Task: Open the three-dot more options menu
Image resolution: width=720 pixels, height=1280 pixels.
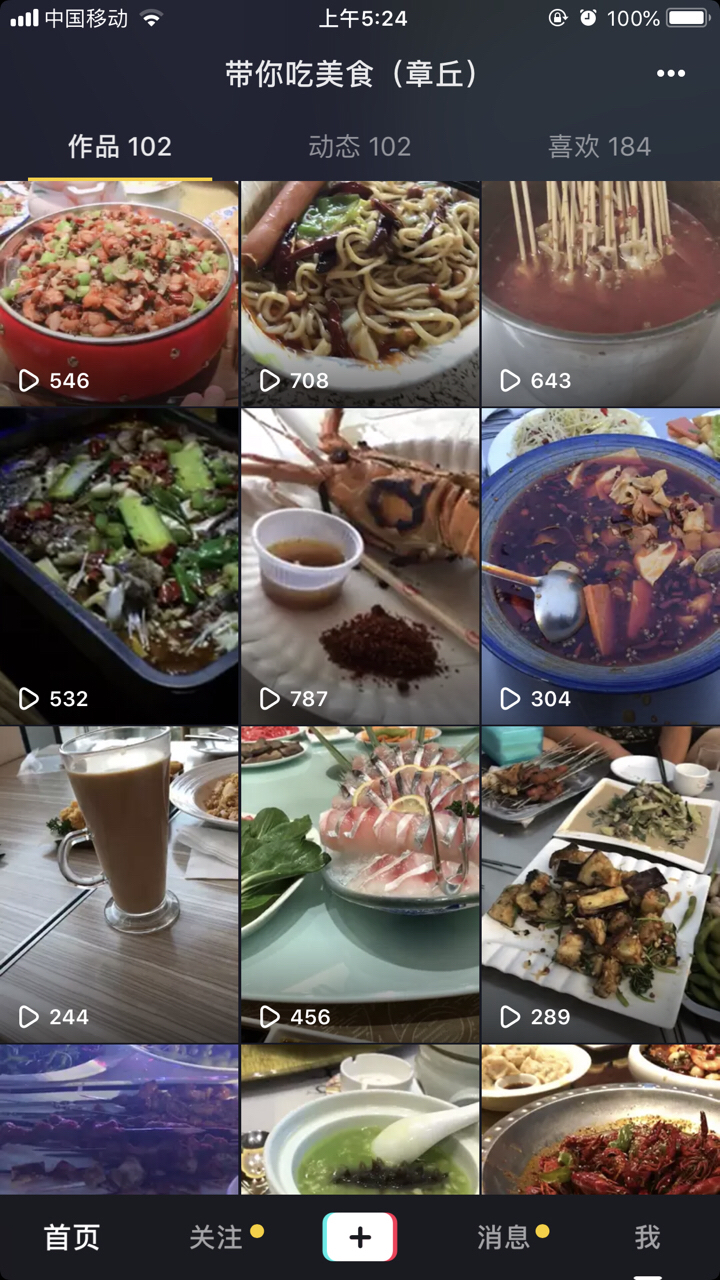Action: [x=670, y=74]
